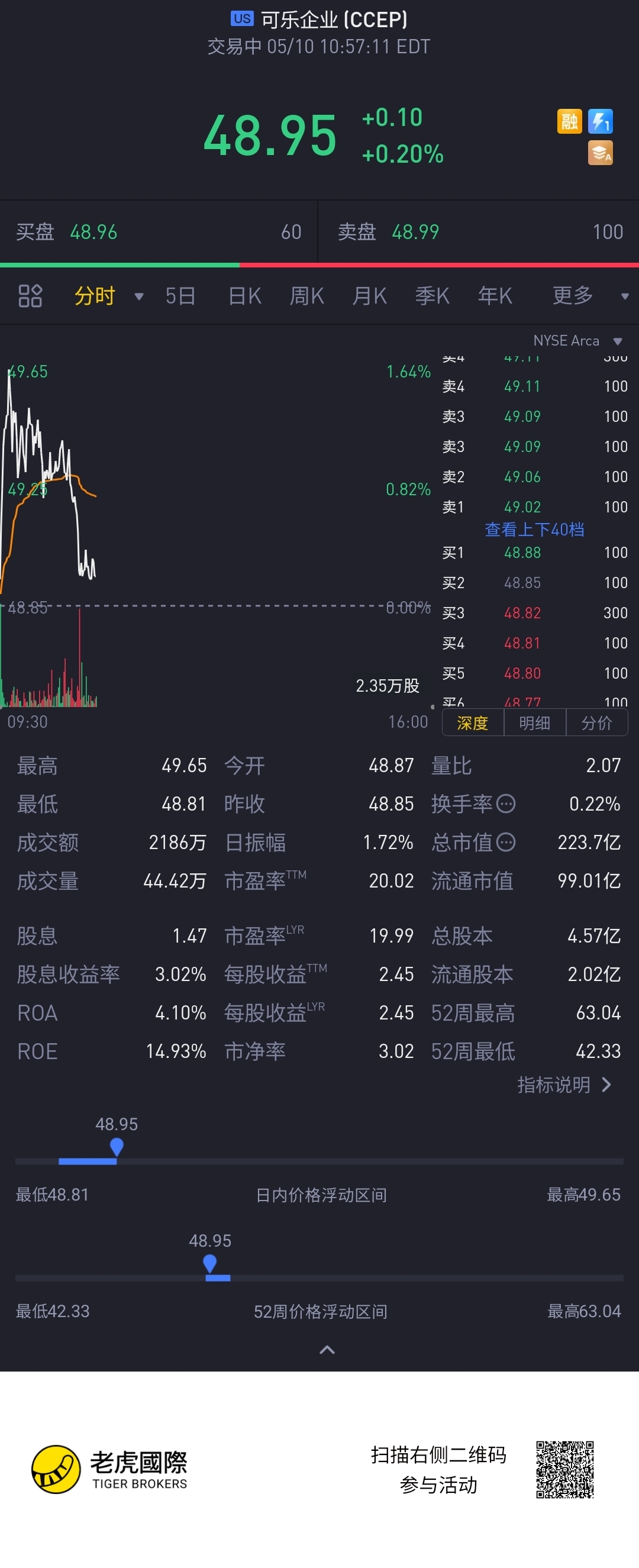Tap 查看上下40档 link
This screenshot has height=1568, width=639.
534,530
